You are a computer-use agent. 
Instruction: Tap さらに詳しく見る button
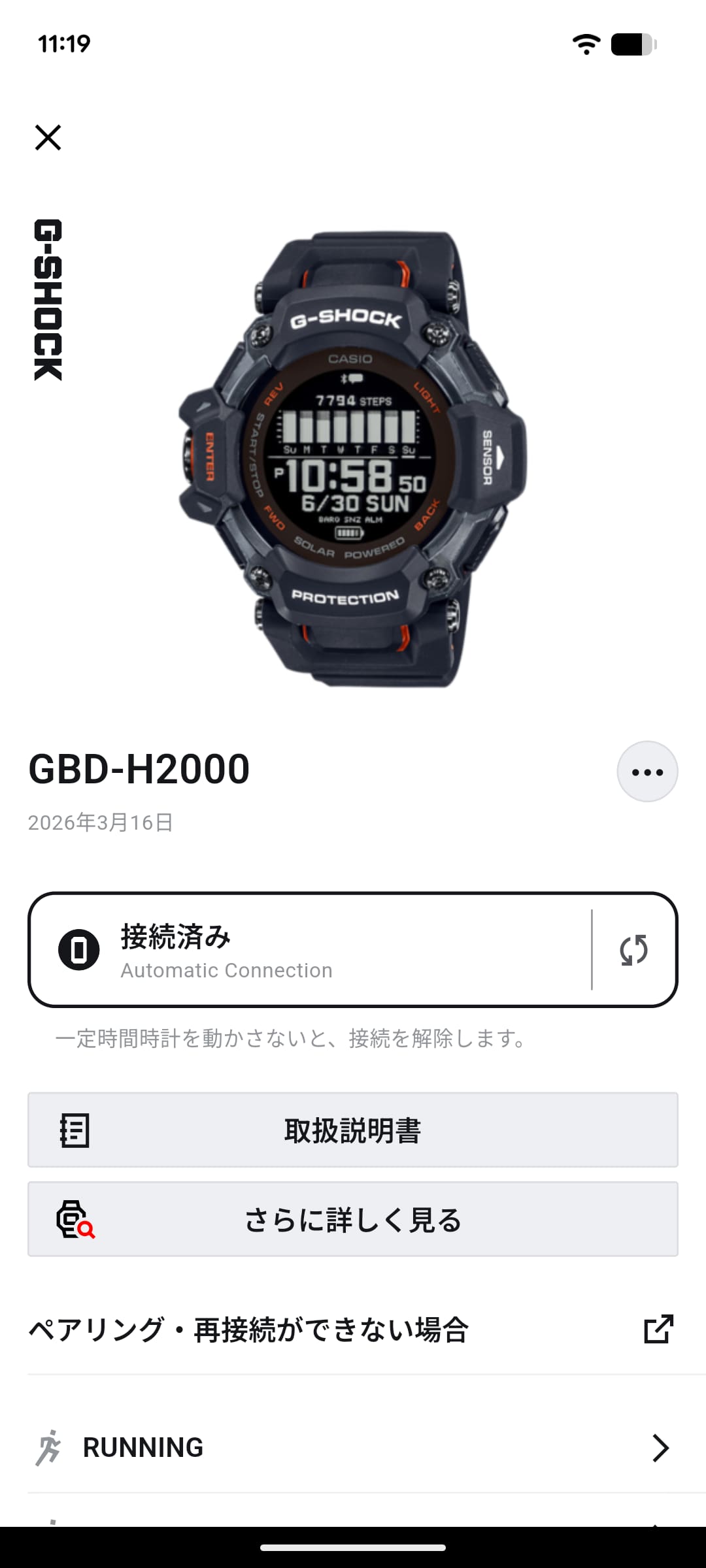(x=352, y=1219)
